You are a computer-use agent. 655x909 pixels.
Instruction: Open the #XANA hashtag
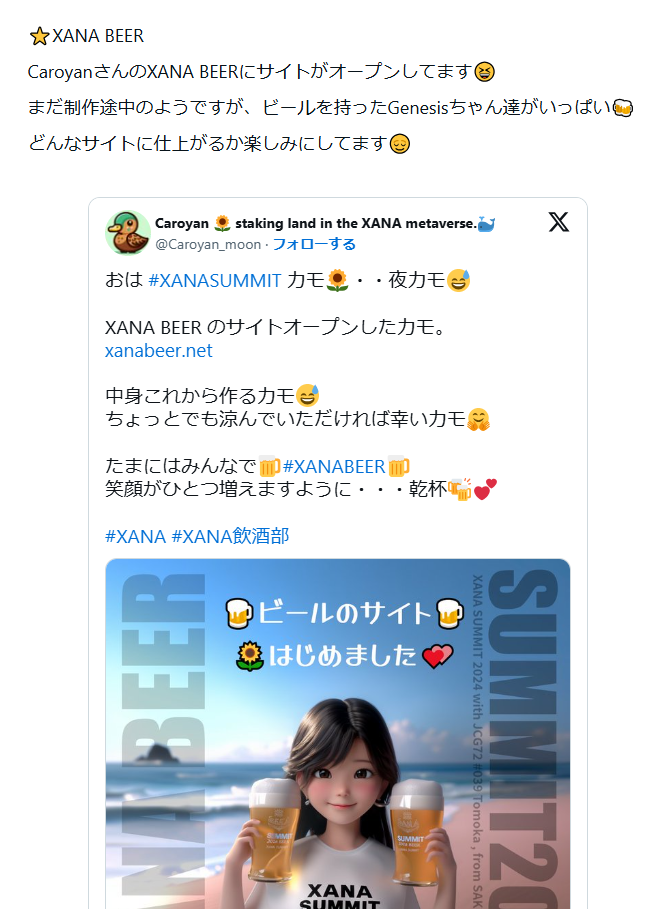coord(135,536)
